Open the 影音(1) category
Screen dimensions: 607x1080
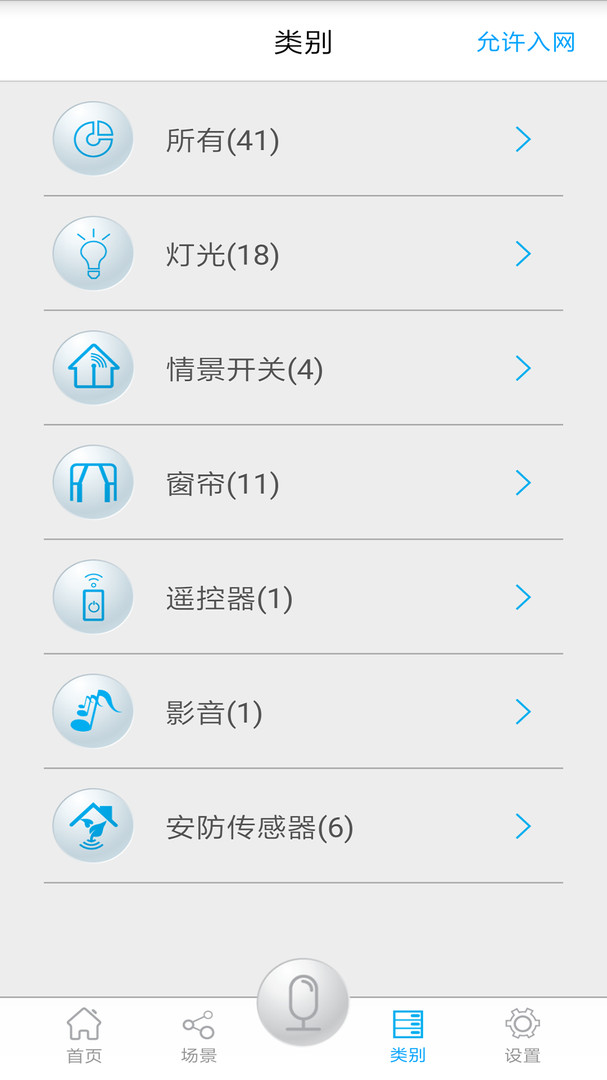click(x=303, y=711)
